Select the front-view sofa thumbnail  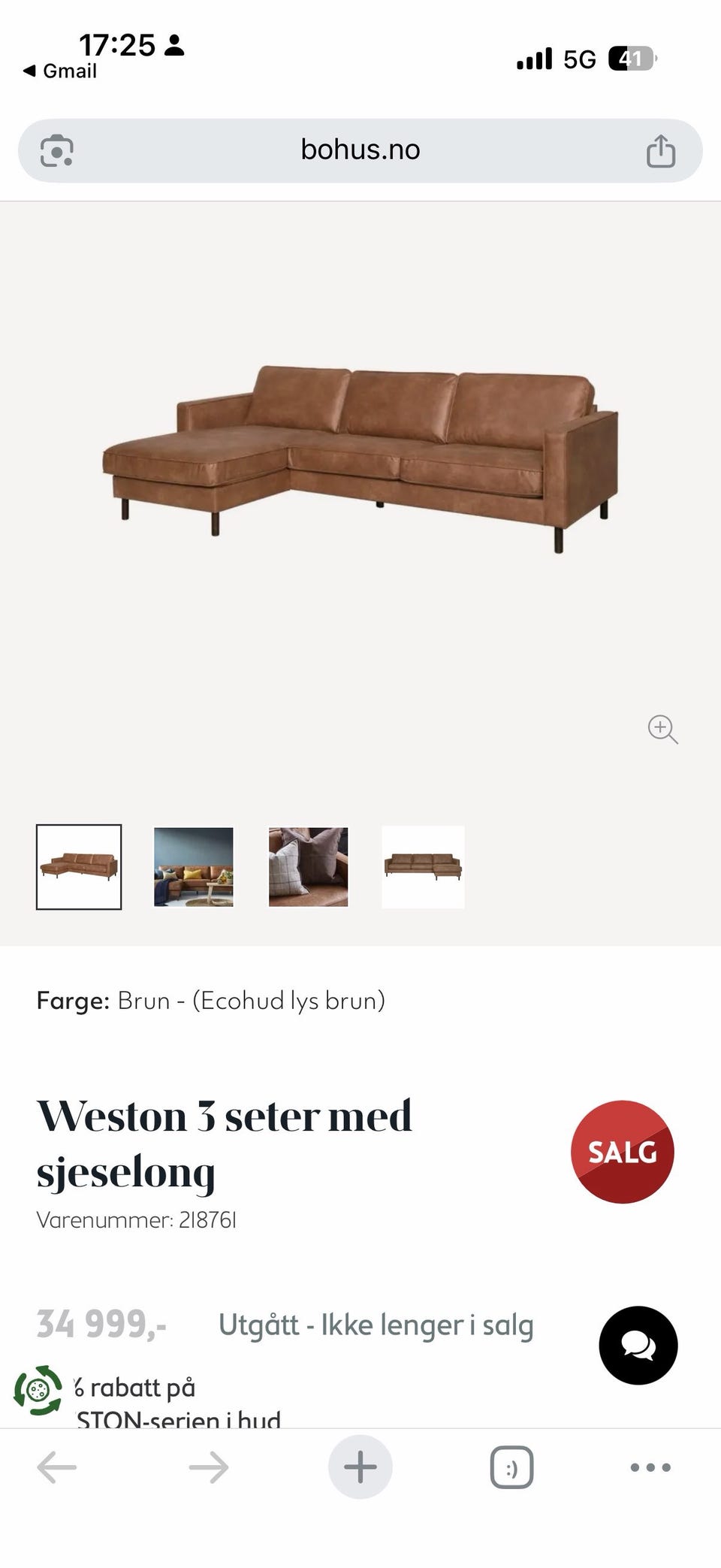pyautogui.click(x=424, y=867)
